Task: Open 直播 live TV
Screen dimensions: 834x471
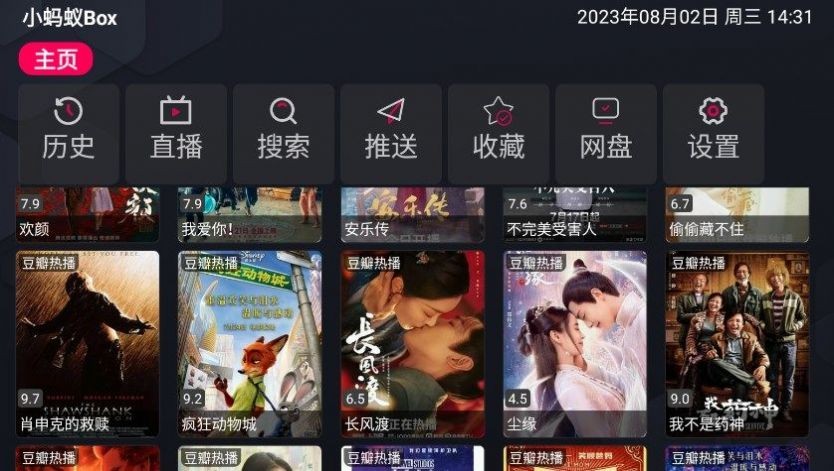Action: click(176, 133)
